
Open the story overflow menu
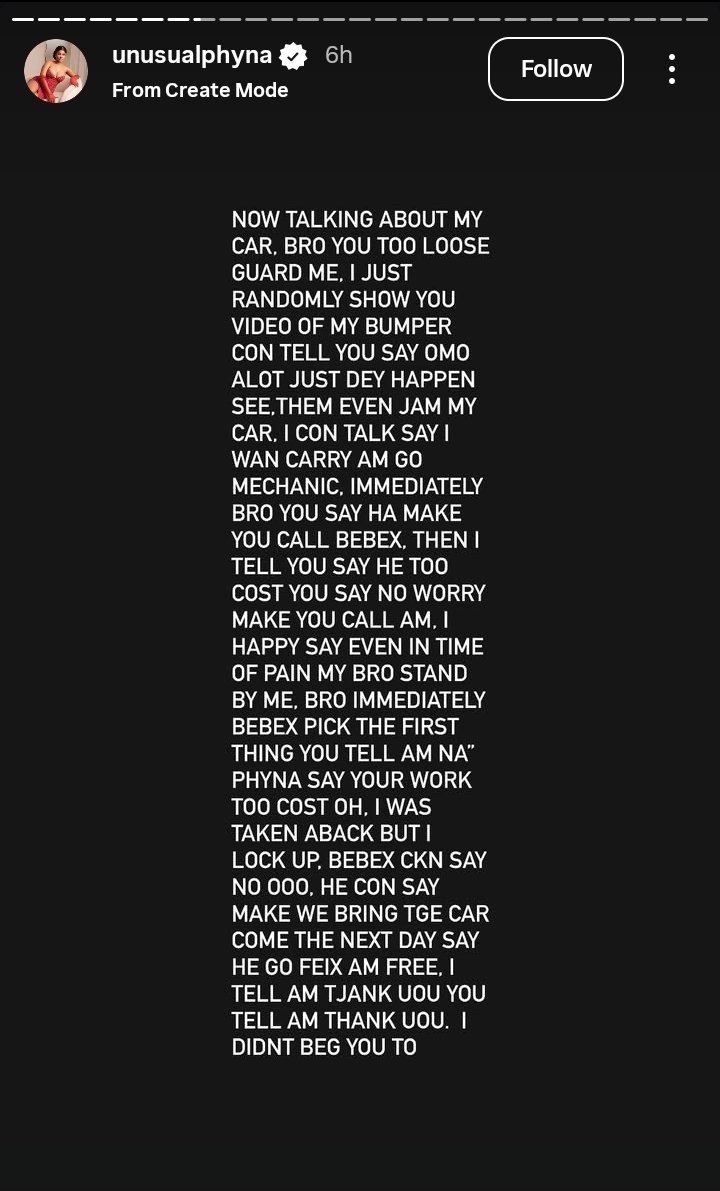[672, 69]
